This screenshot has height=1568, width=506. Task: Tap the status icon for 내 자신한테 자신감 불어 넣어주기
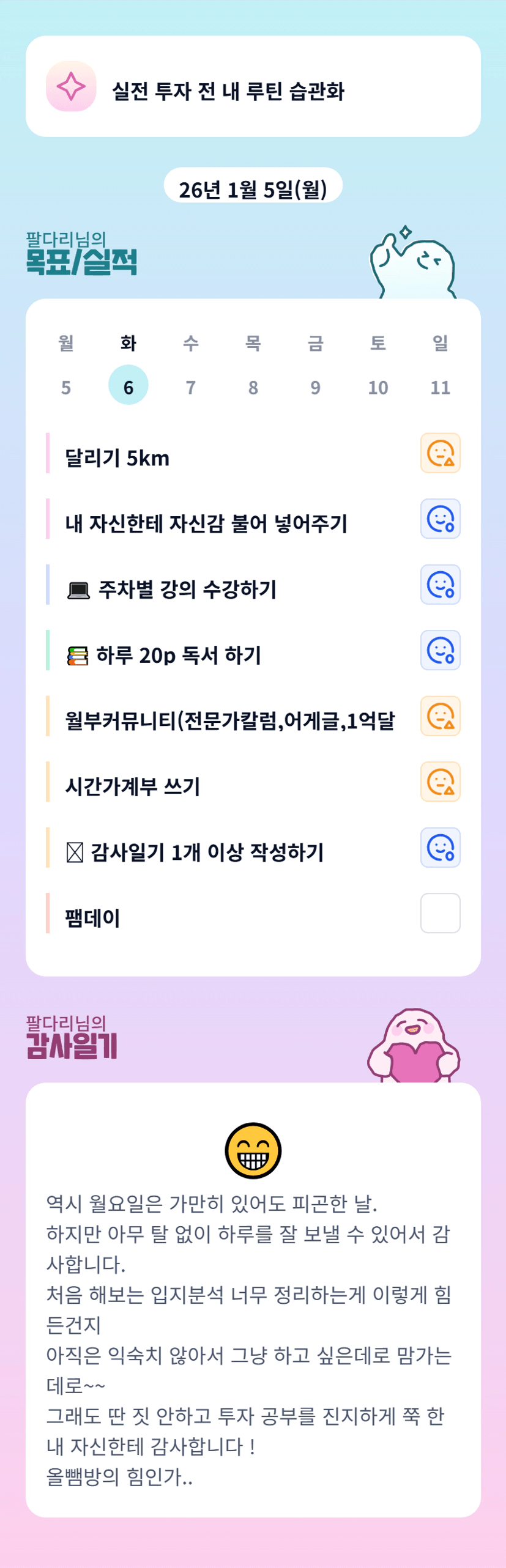click(x=441, y=519)
